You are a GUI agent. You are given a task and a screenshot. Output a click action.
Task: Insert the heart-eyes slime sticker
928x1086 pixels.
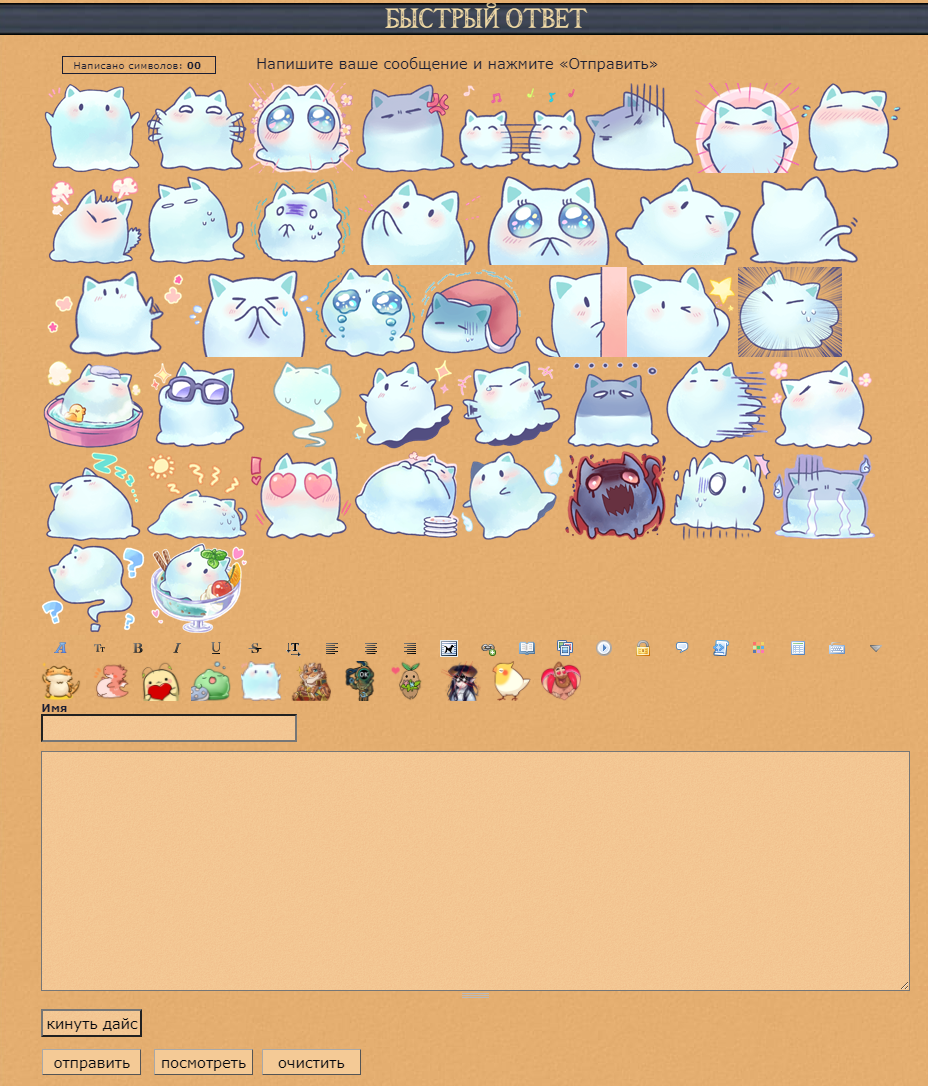(299, 494)
